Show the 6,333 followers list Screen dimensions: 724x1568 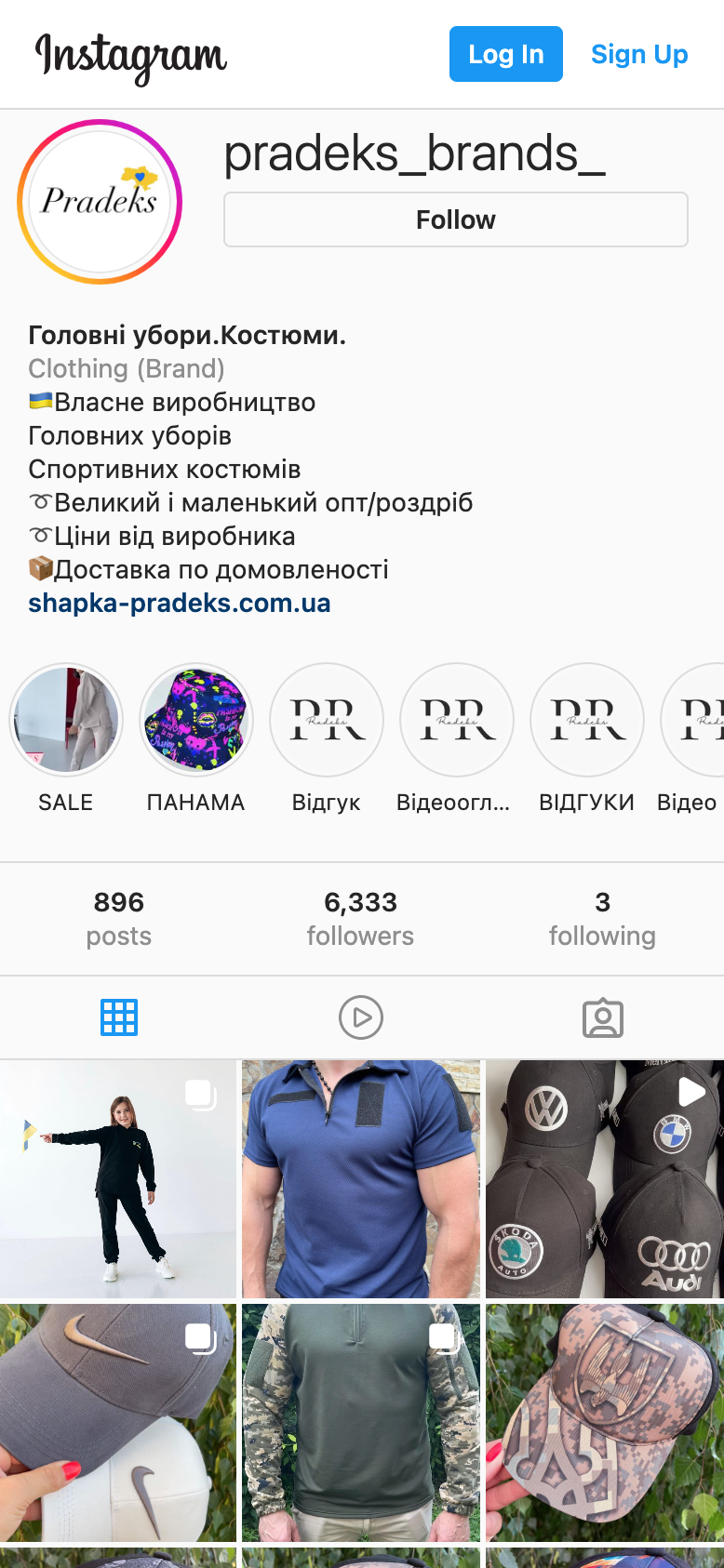coord(360,918)
